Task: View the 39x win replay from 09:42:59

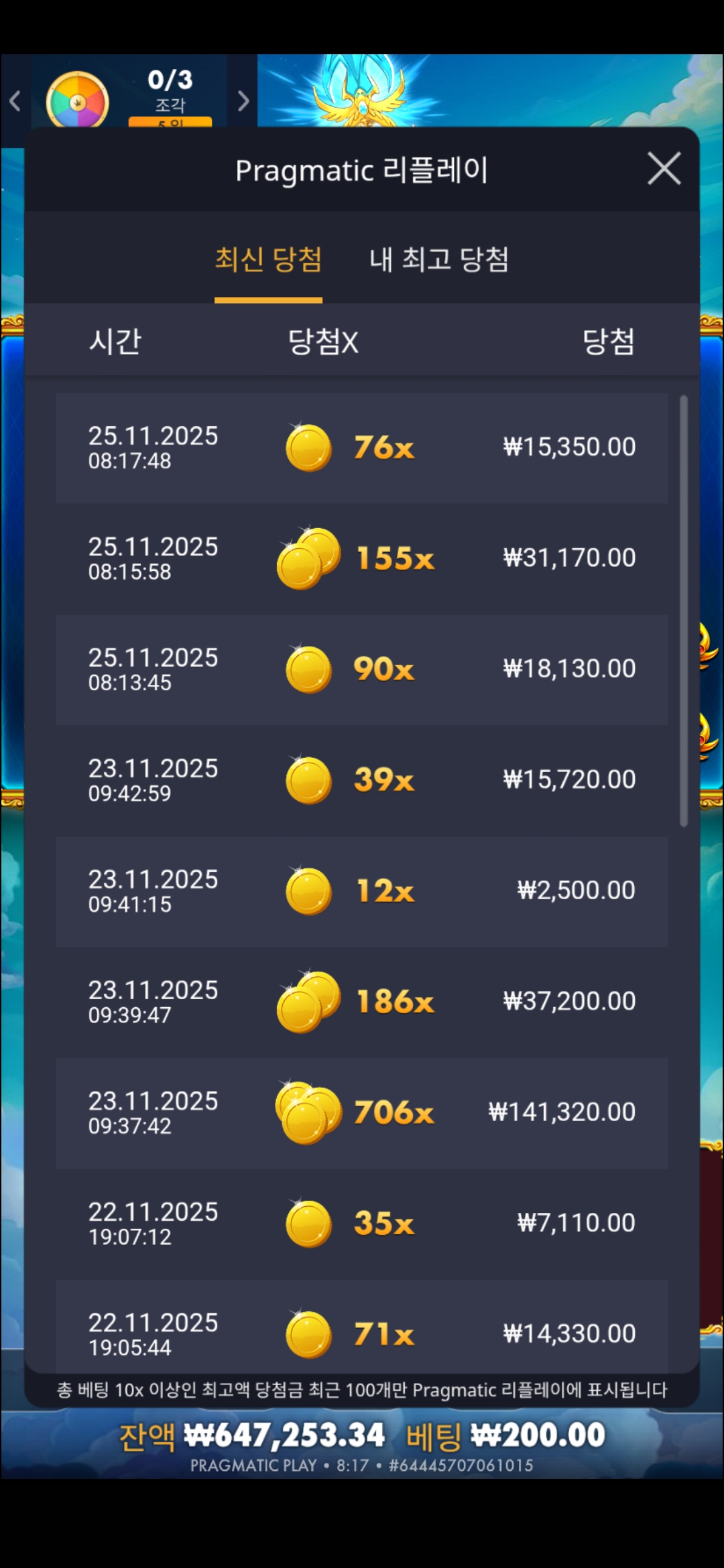Action: (x=362, y=780)
